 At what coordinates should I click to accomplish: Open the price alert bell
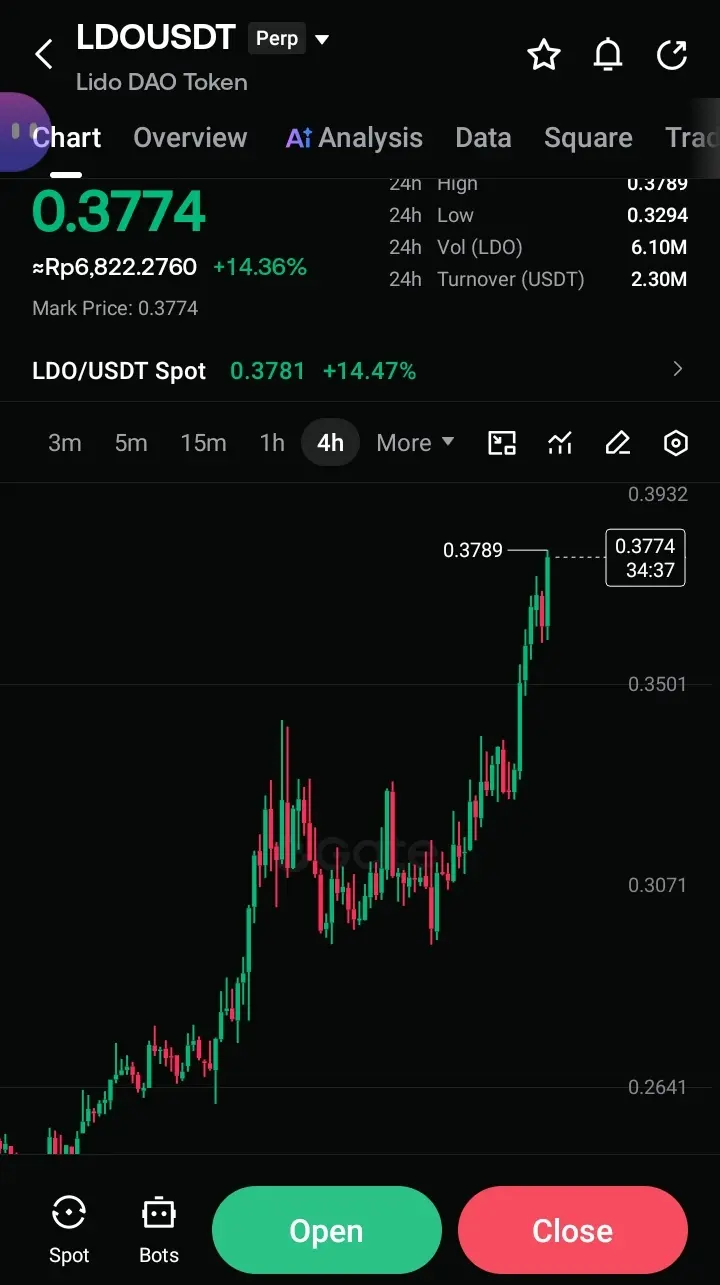tap(608, 55)
